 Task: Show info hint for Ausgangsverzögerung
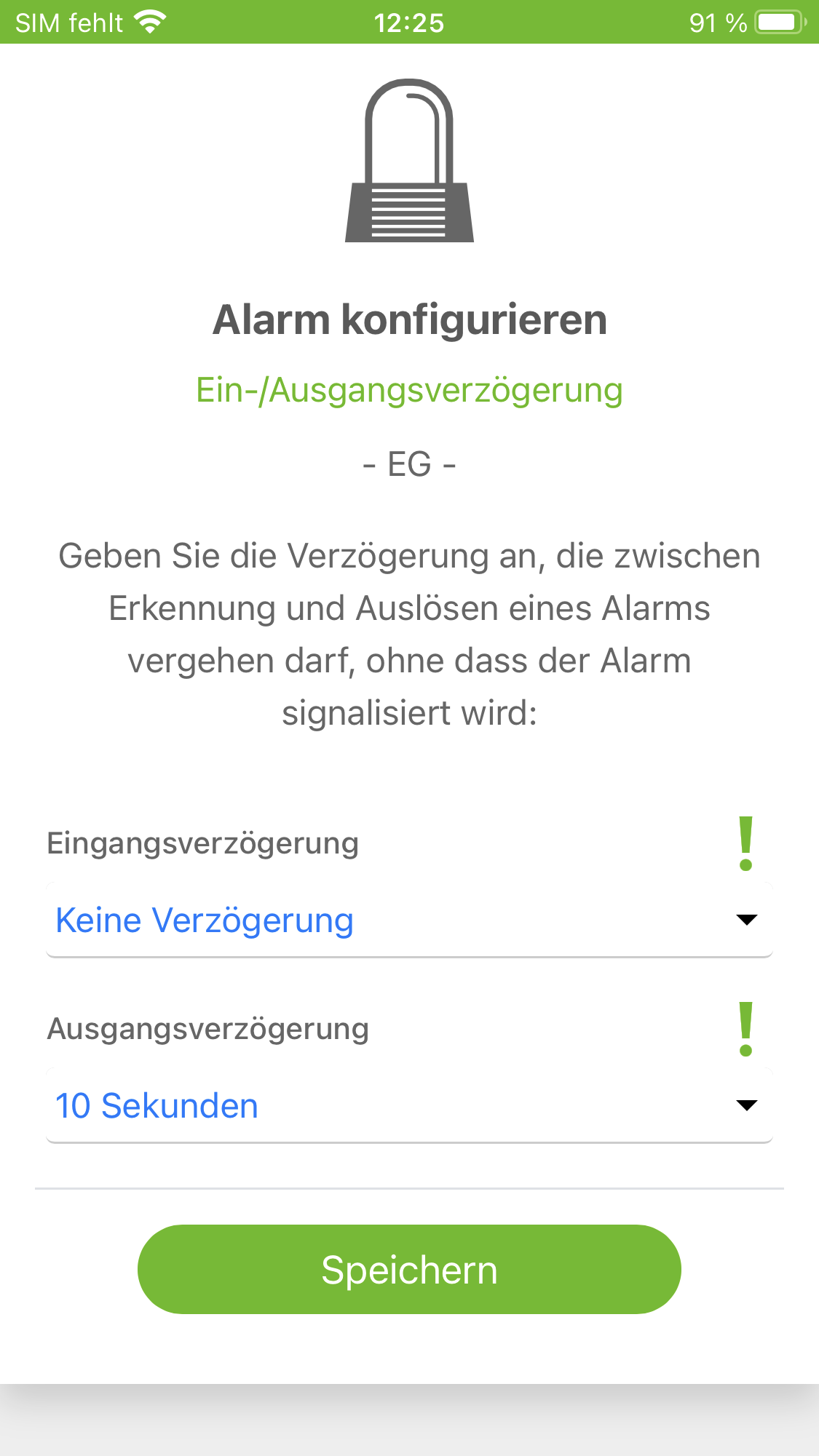click(745, 1030)
